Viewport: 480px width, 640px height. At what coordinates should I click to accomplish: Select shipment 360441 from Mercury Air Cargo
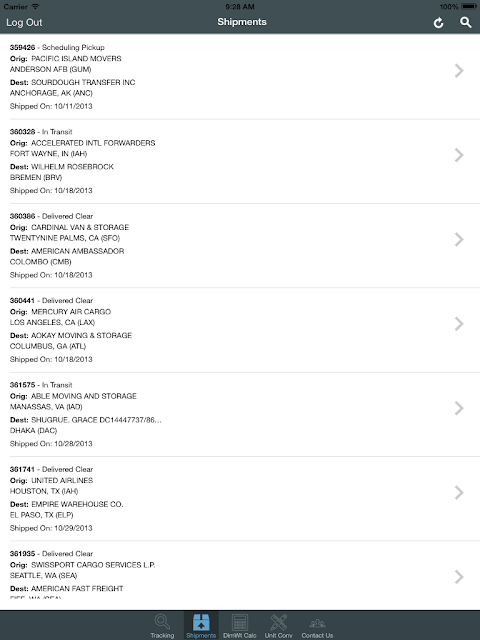point(240,330)
